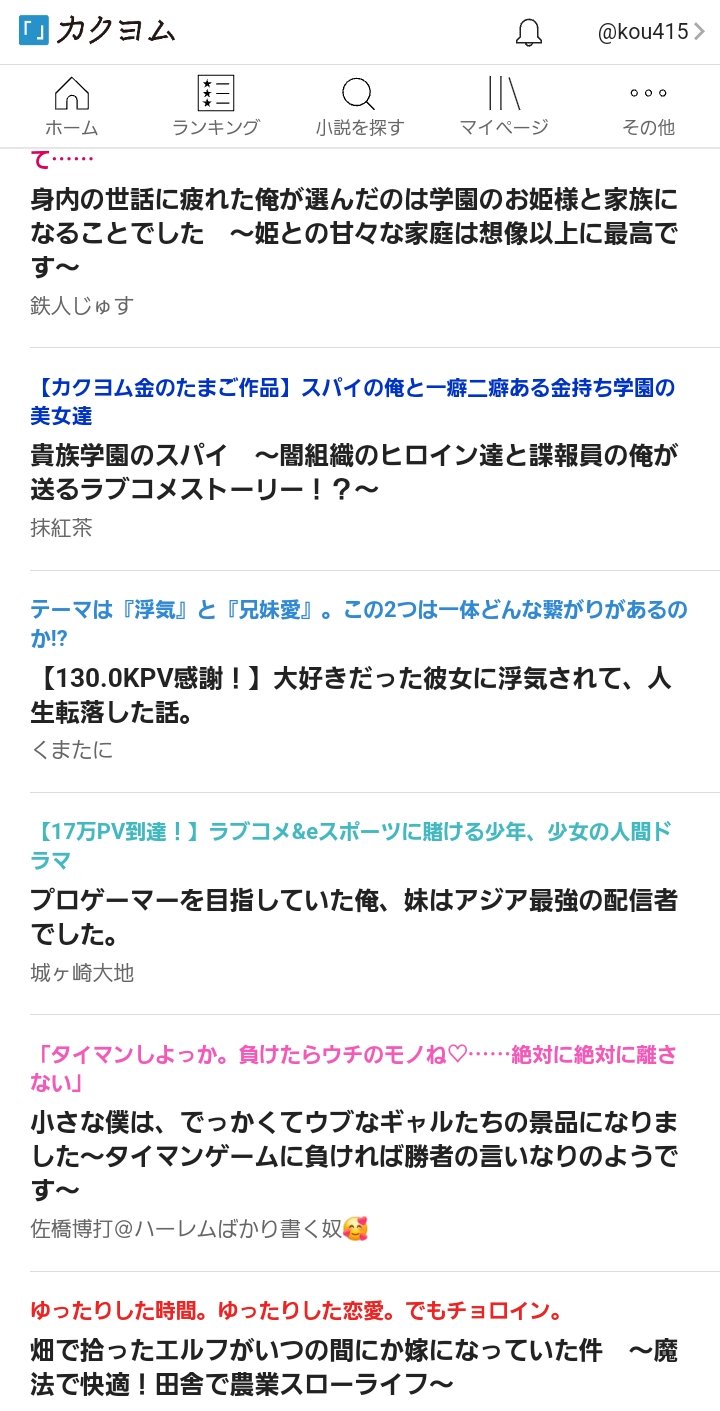Open the ランキング tab
The height and width of the screenshot is (1411, 720).
click(215, 107)
